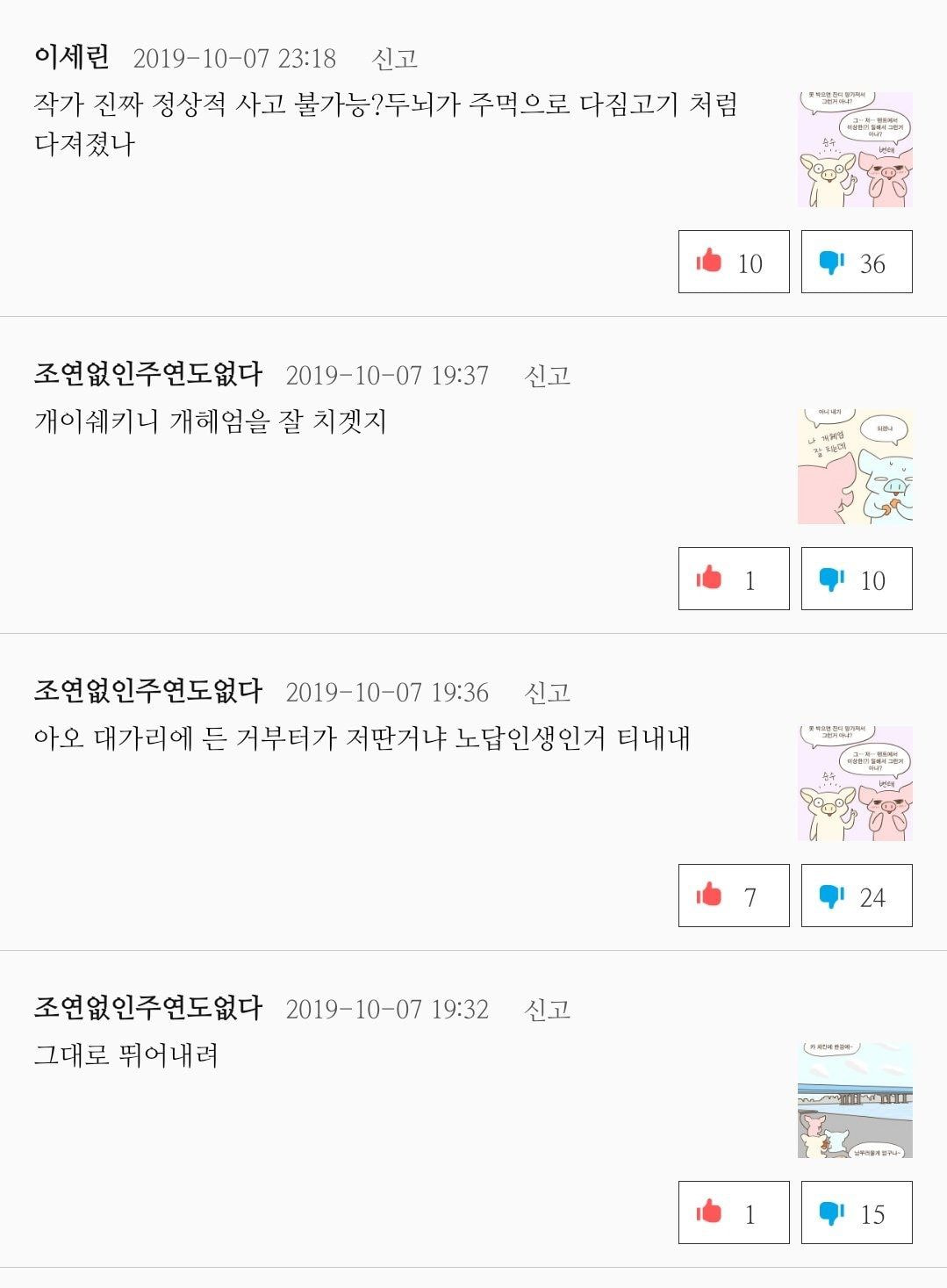Downvote the 개헤엄 comment posted at 19:37

(856, 579)
